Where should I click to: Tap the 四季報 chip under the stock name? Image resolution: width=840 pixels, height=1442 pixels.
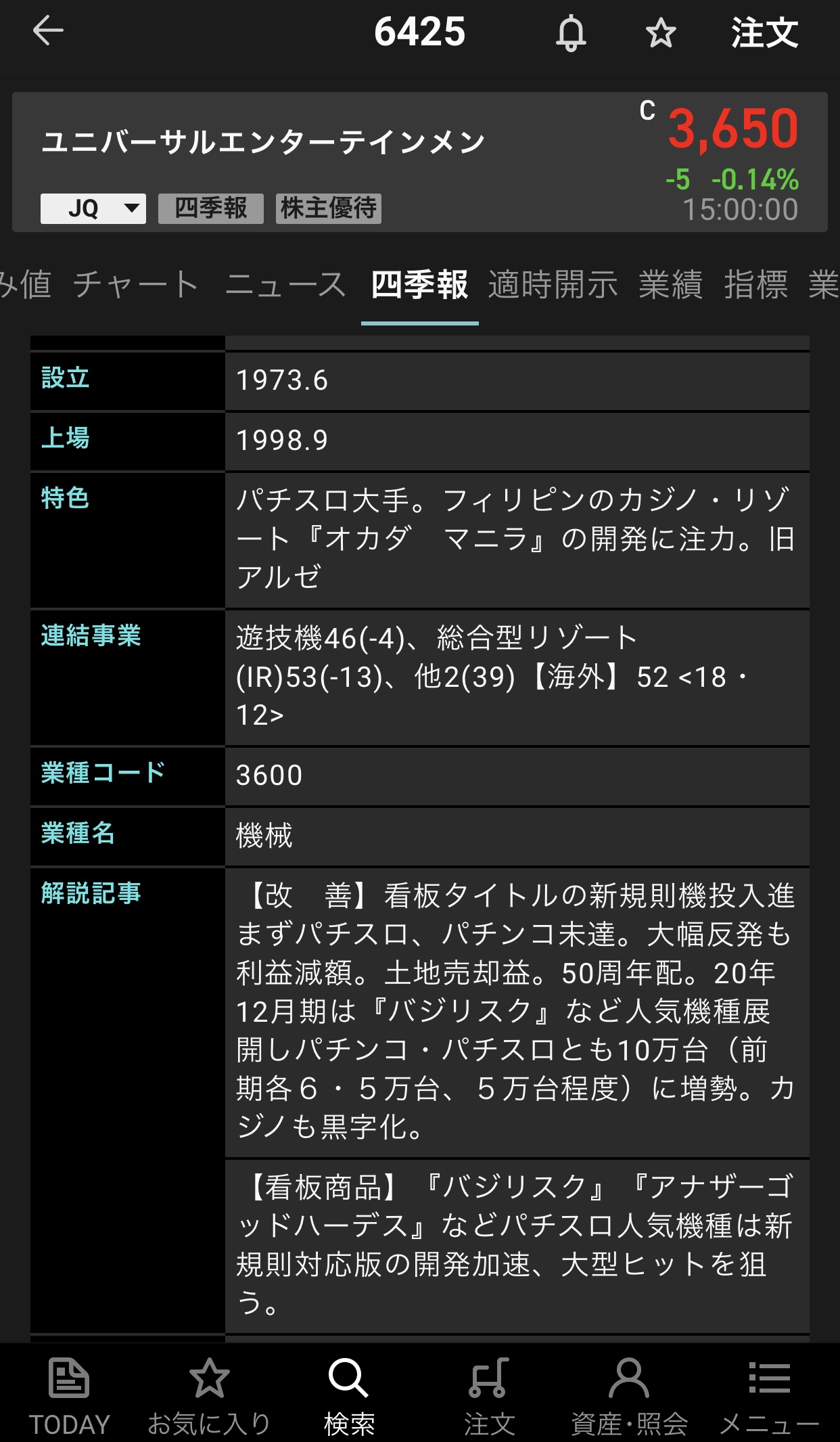(x=210, y=208)
